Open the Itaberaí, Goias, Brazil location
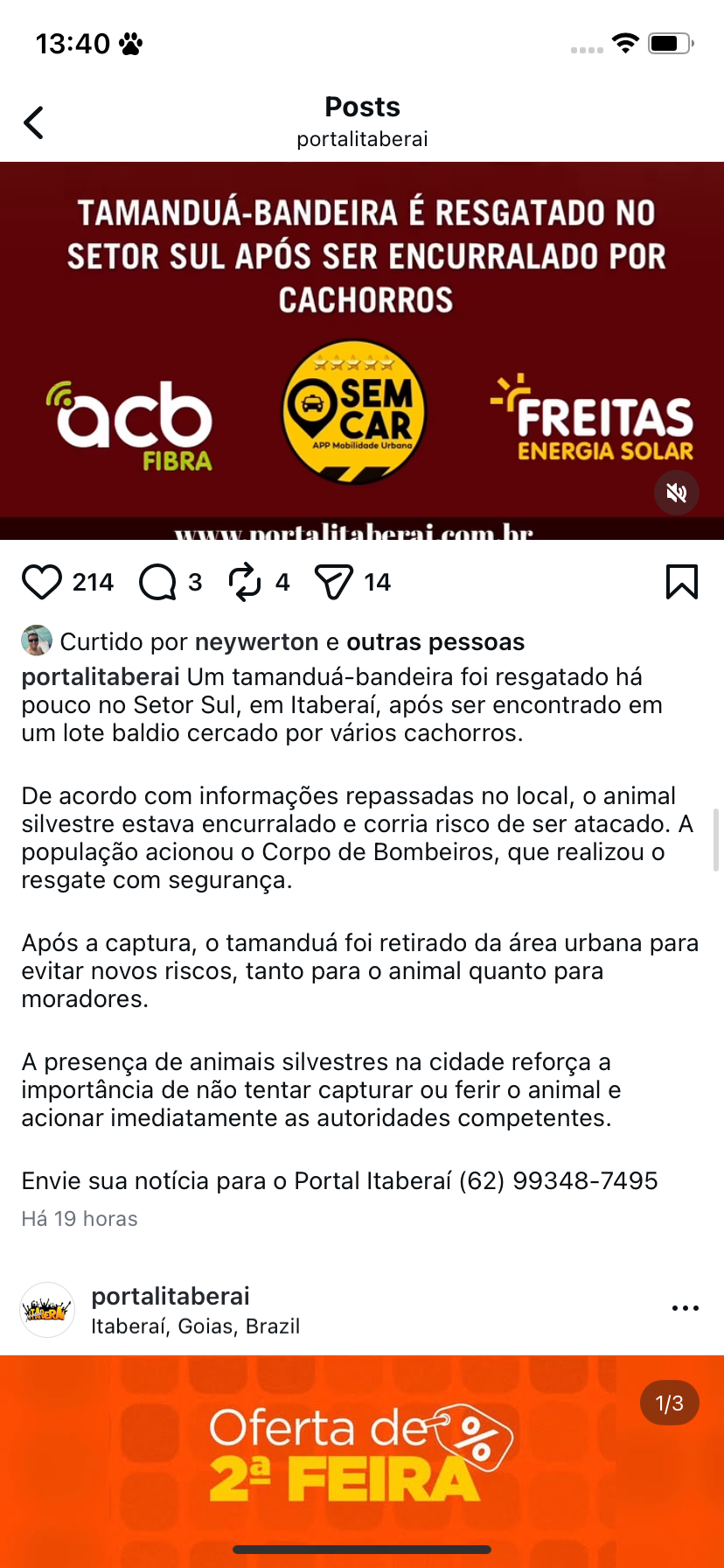Image resolution: width=724 pixels, height=1568 pixels. click(x=195, y=1326)
